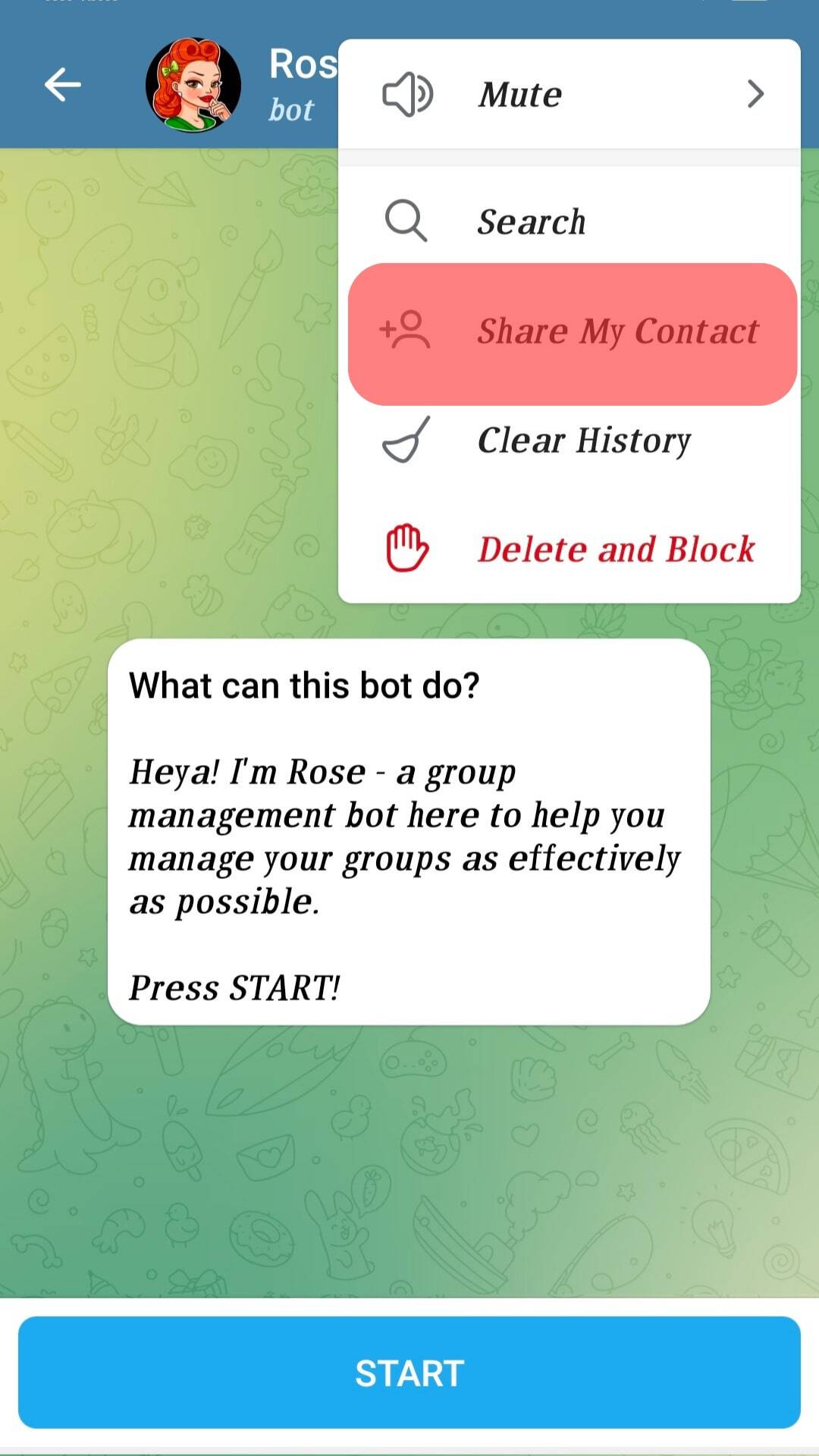The image size is (819, 1456).
Task: Open Rose bot's profile picture
Action: (x=193, y=85)
